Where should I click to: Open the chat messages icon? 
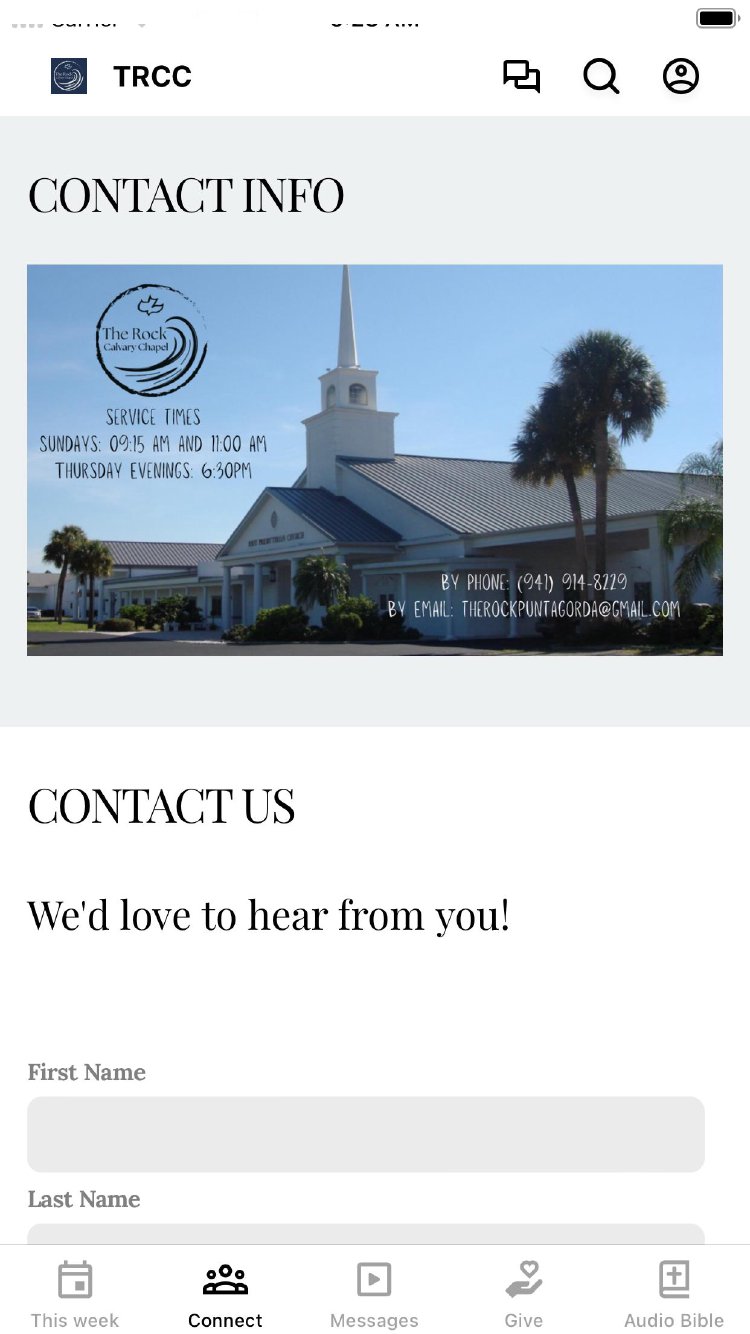521,77
